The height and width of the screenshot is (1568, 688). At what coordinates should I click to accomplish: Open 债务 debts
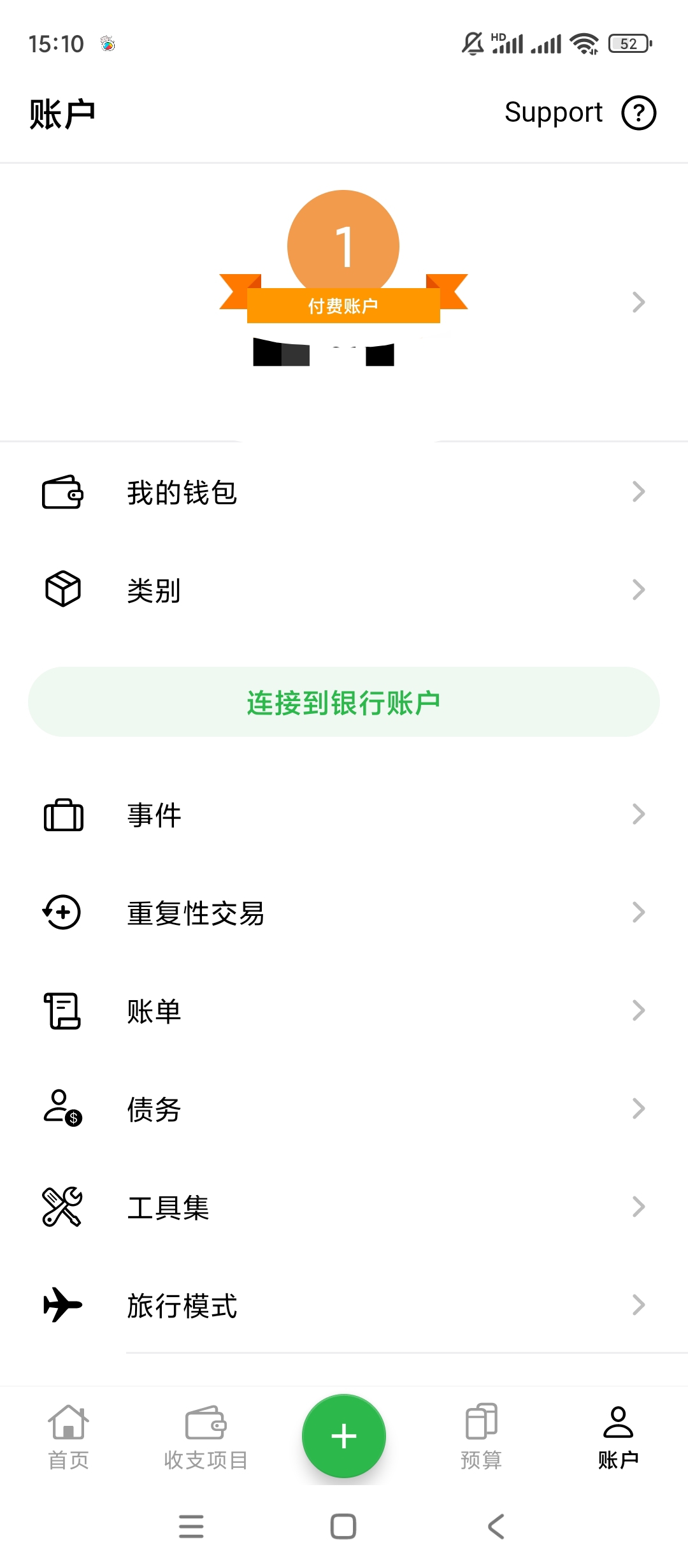coord(344,1109)
